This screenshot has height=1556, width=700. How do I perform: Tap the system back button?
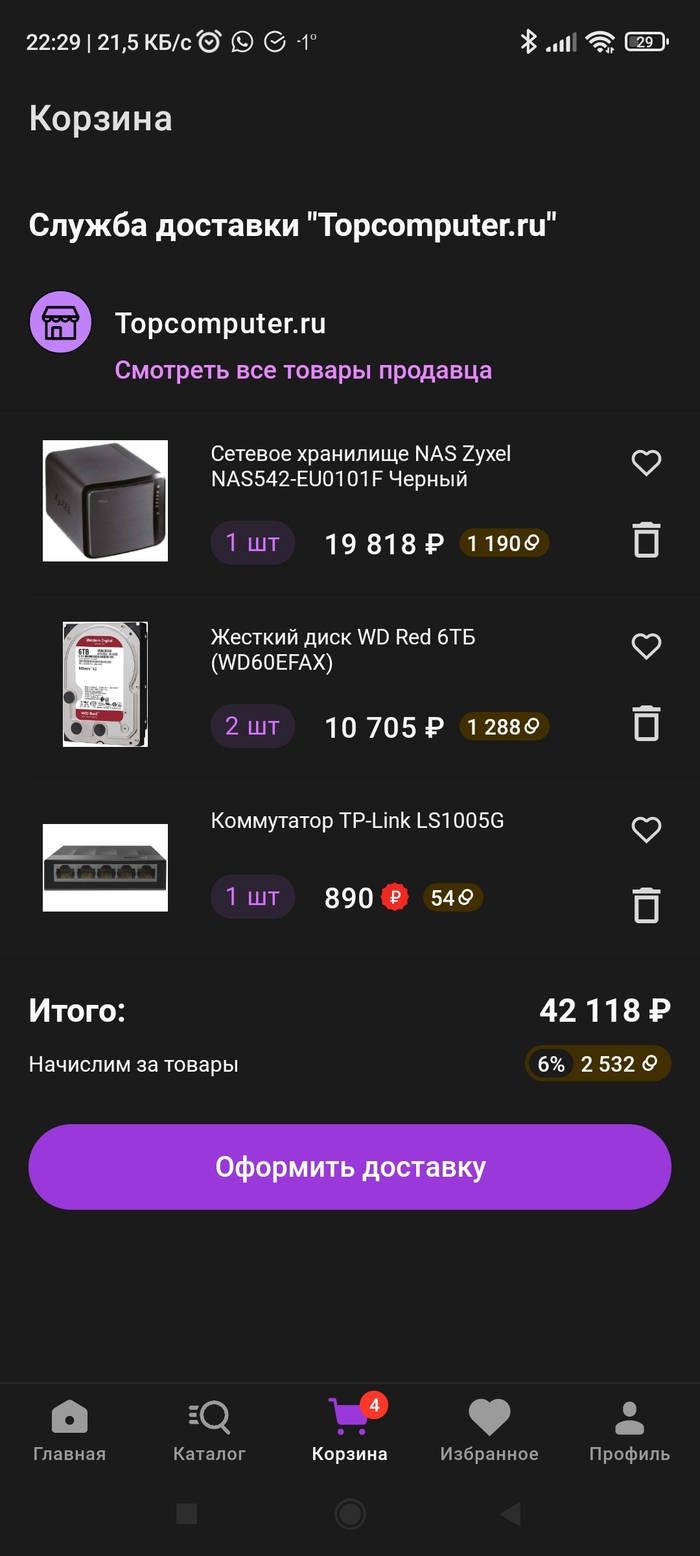tap(510, 1514)
